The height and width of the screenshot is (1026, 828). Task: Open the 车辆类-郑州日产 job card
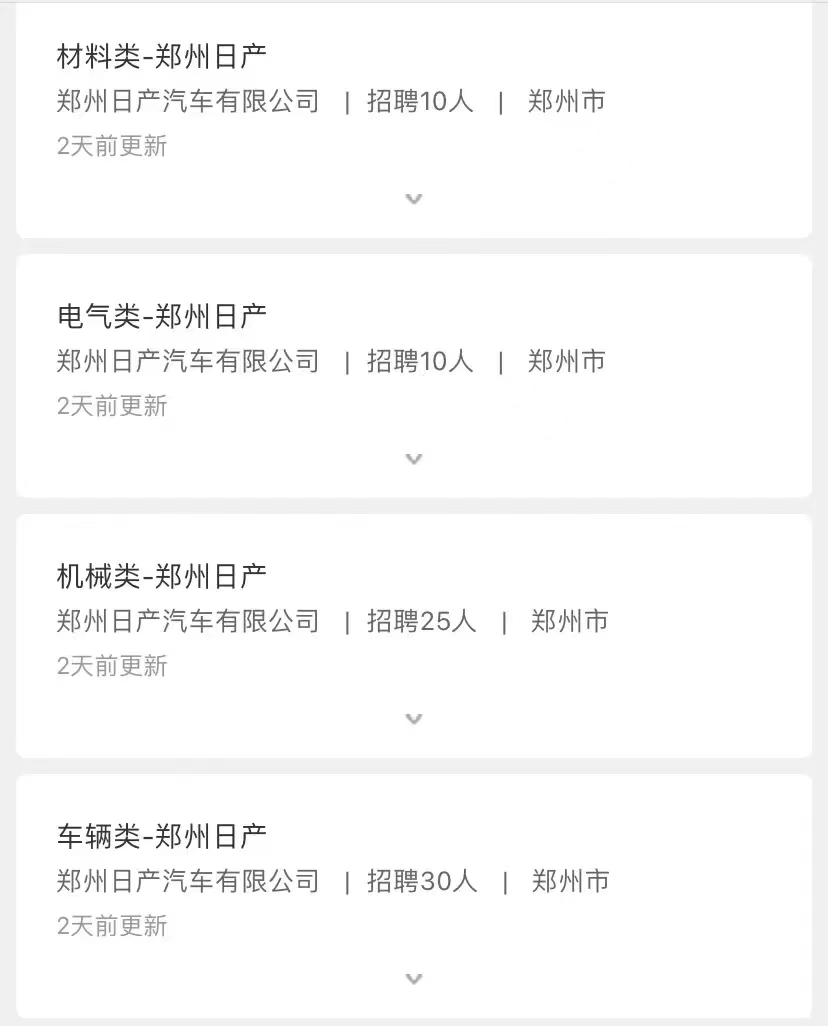[x=162, y=837]
